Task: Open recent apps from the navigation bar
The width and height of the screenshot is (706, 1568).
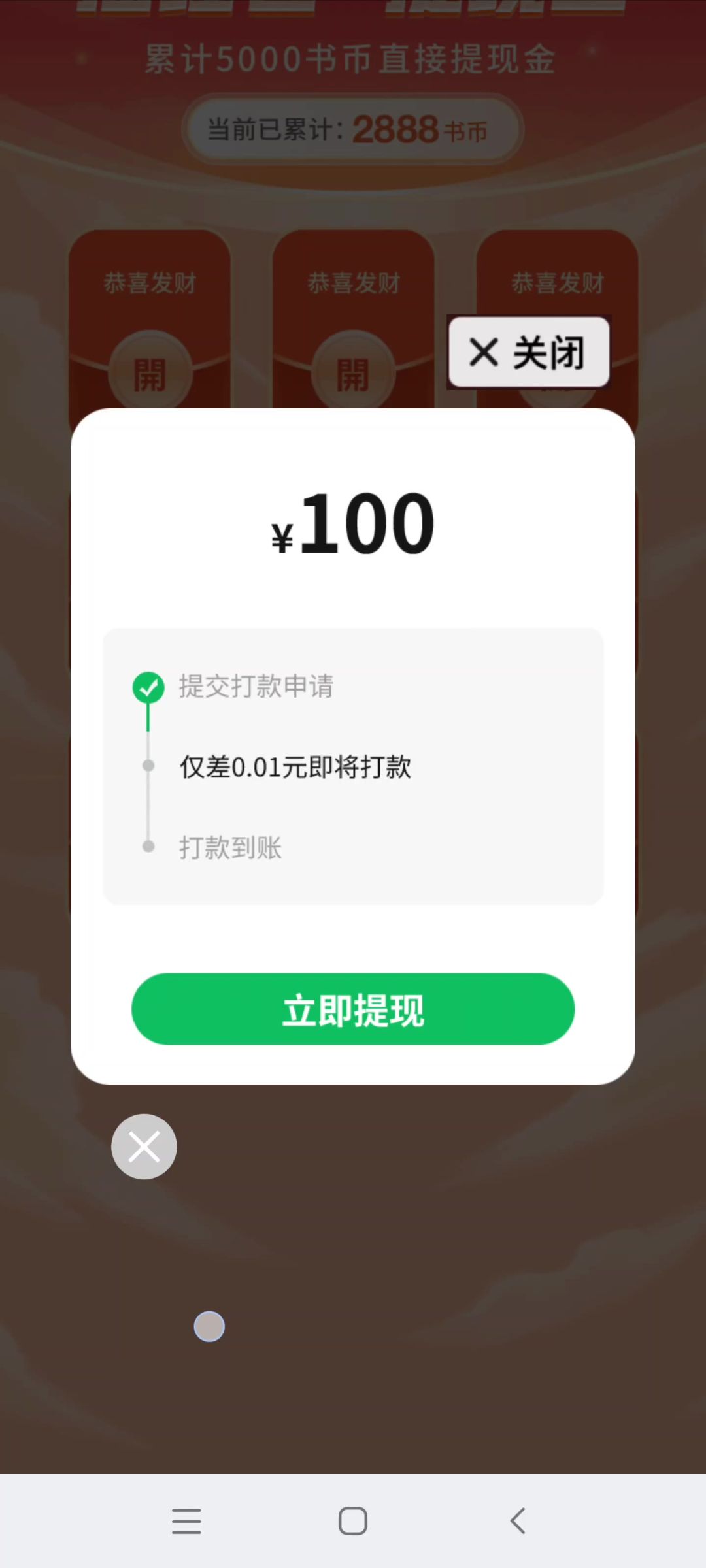Action: coord(186,1521)
